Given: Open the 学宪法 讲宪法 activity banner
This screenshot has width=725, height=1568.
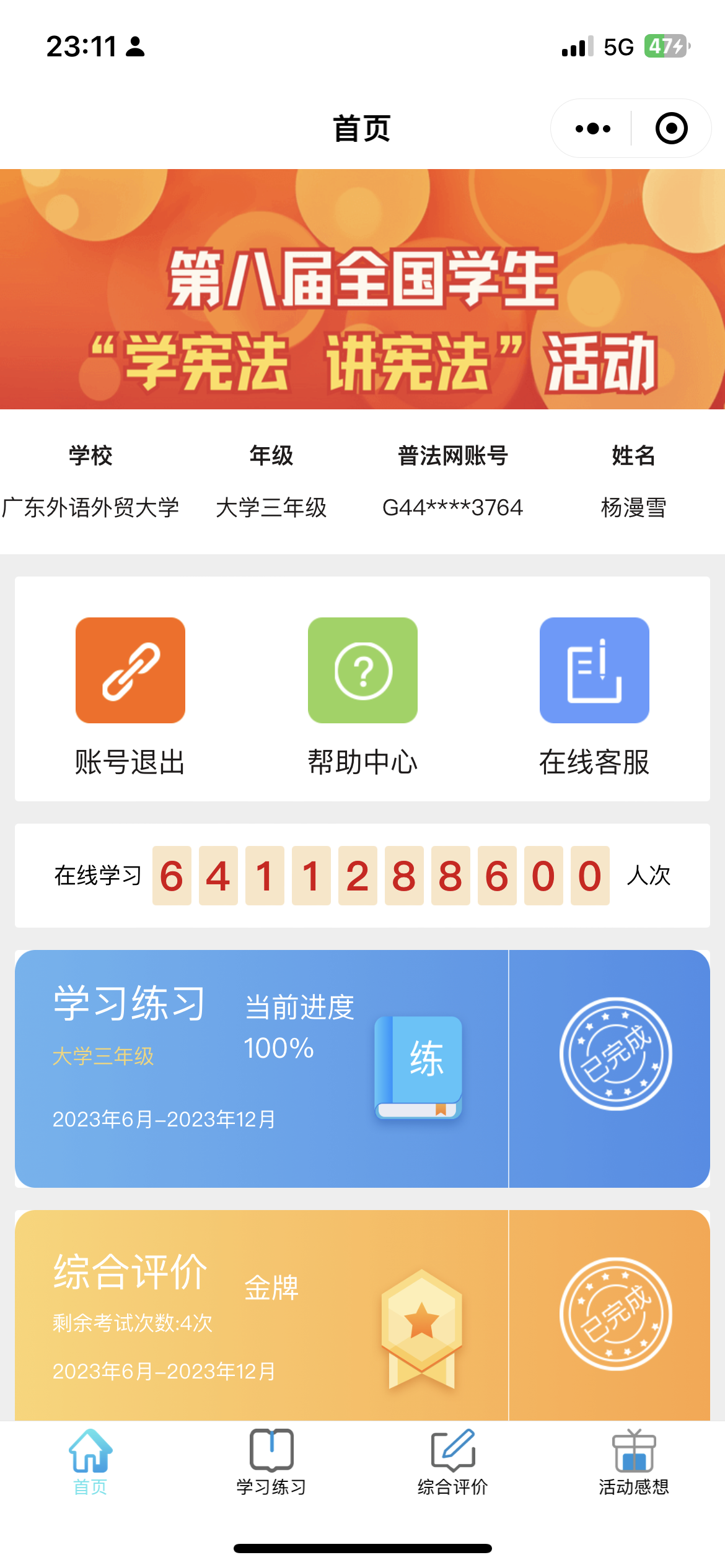Looking at the screenshot, I should click(362, 289).
